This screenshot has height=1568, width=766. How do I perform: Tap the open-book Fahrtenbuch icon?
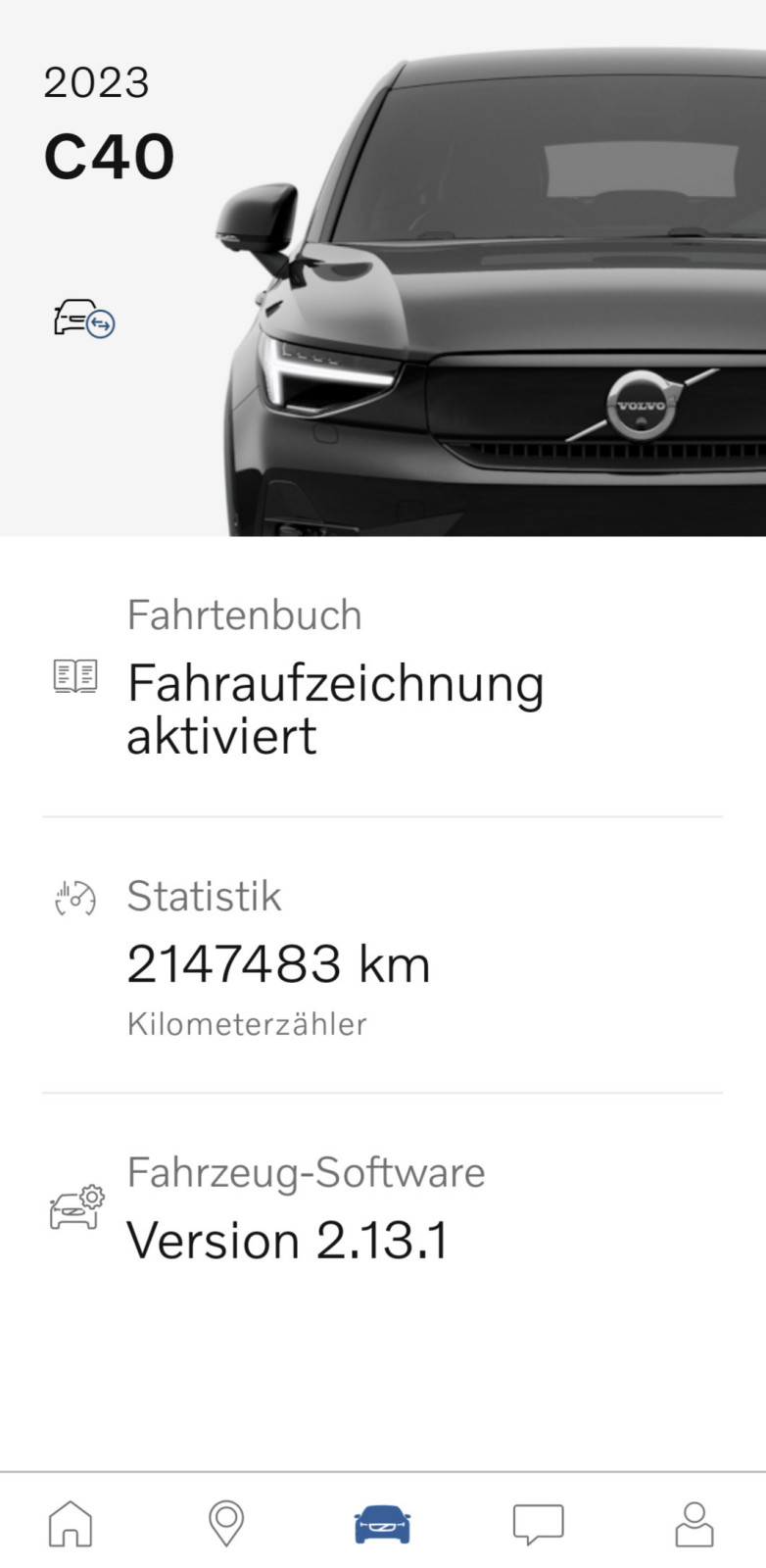tap(75, 675)
